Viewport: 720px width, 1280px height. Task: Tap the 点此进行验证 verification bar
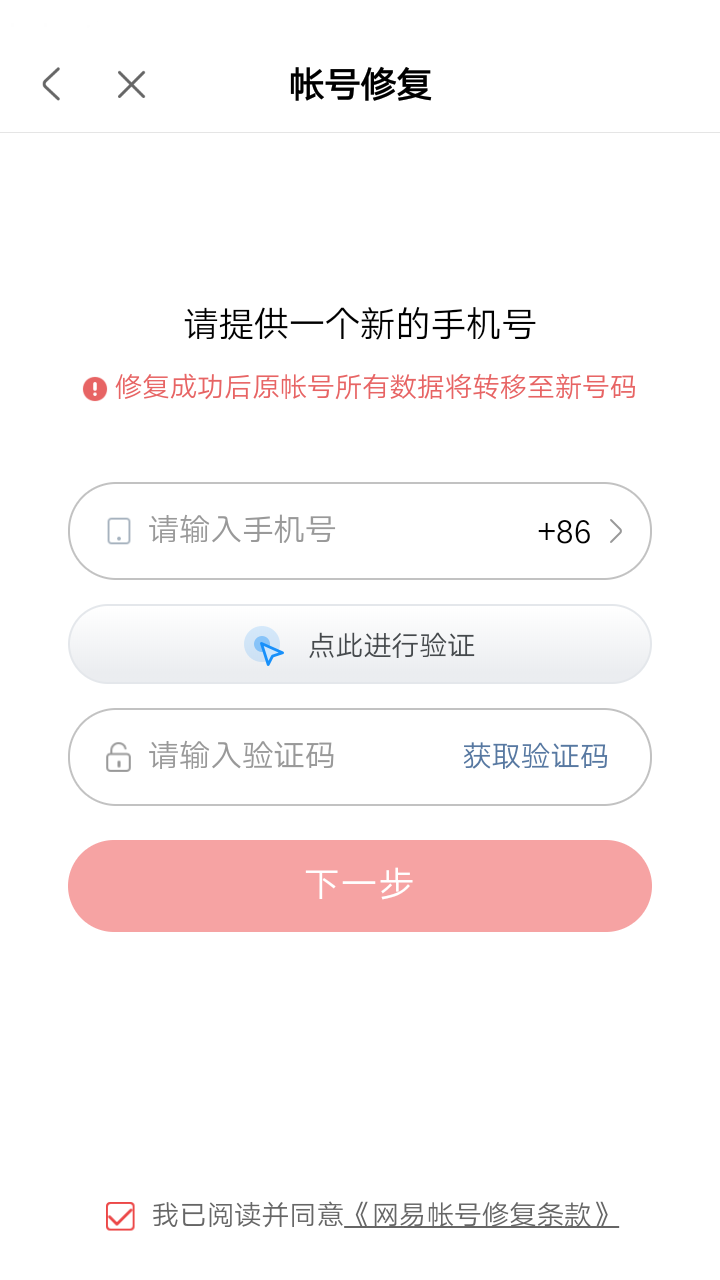tap(360, 644)
